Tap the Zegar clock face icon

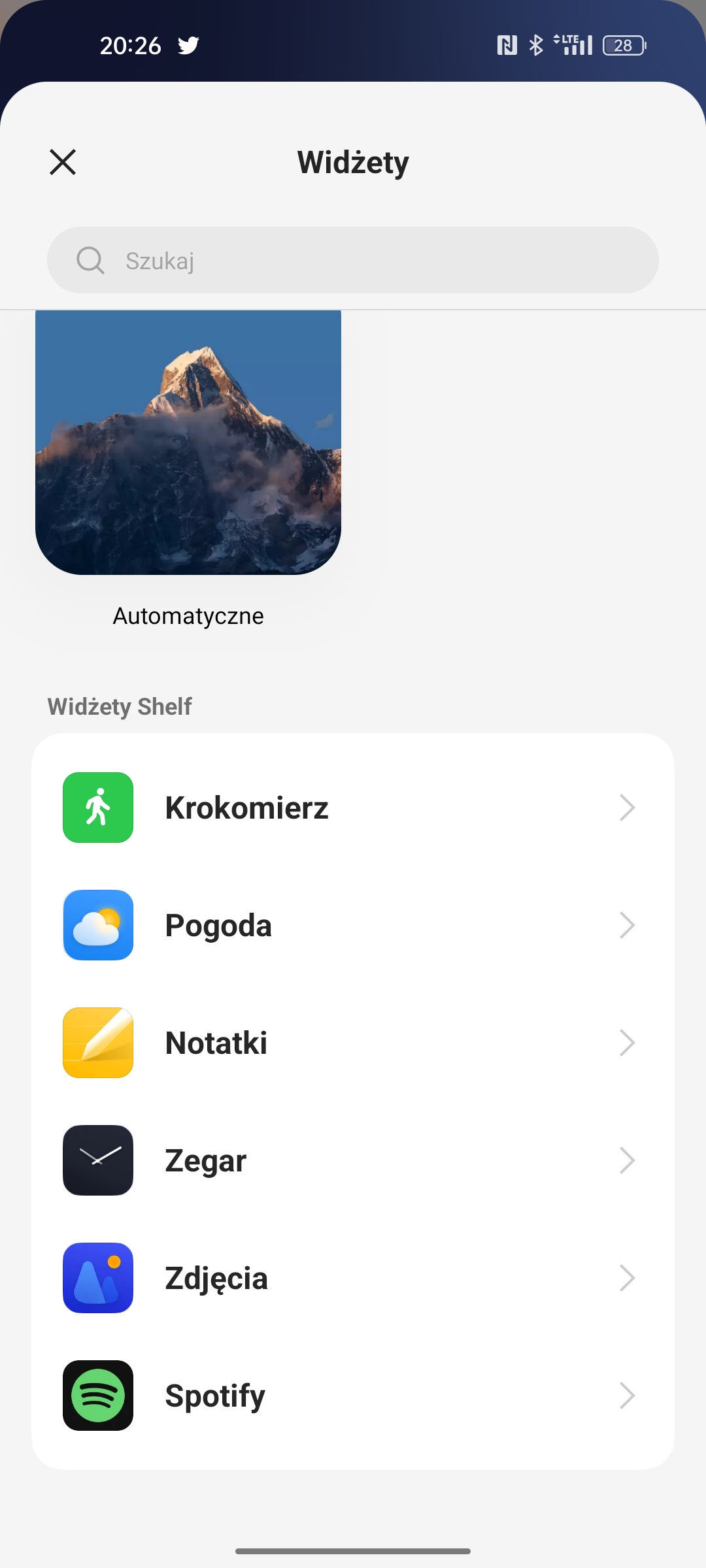pos(97,1160)
